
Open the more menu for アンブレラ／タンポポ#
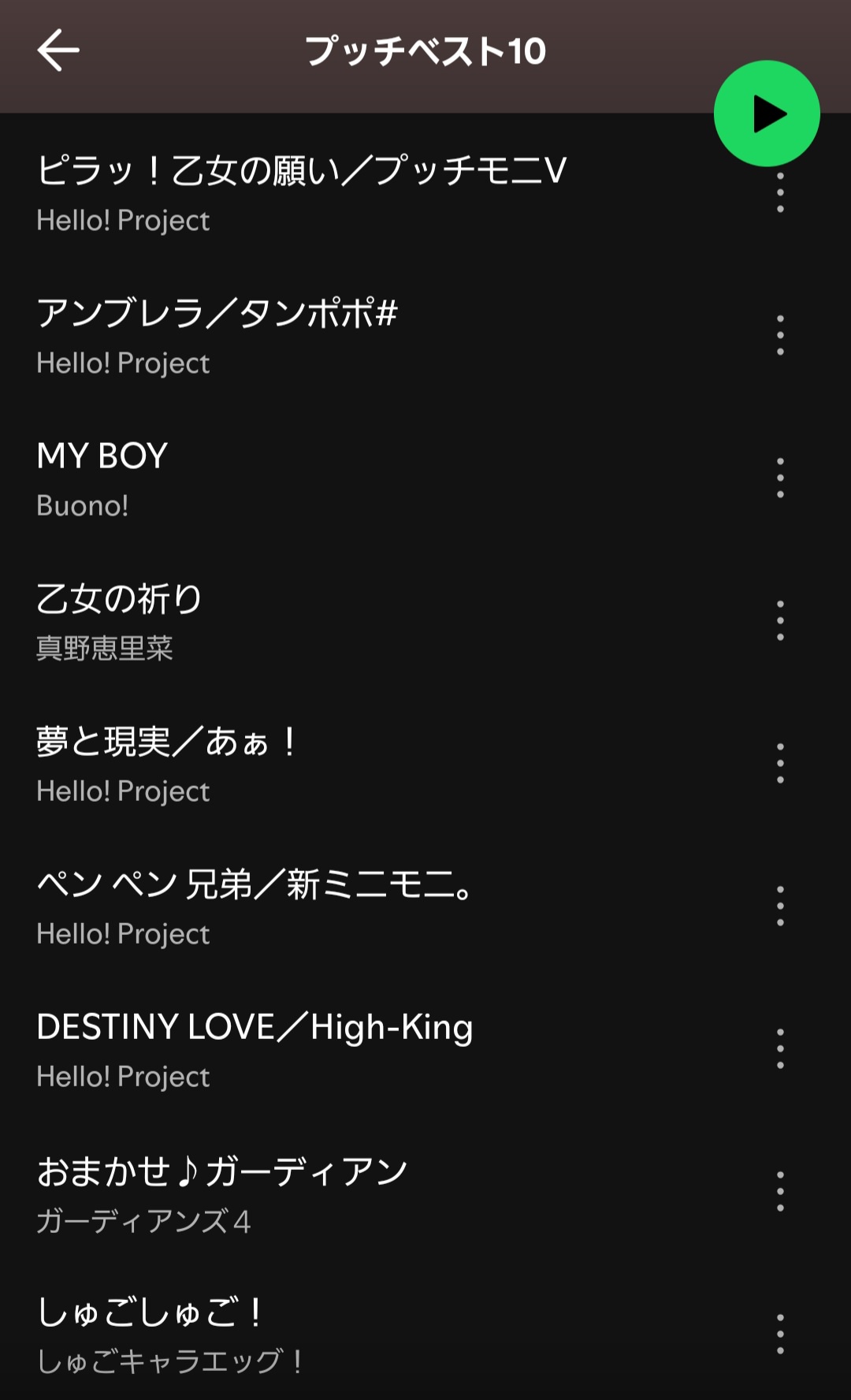(780, 335)
